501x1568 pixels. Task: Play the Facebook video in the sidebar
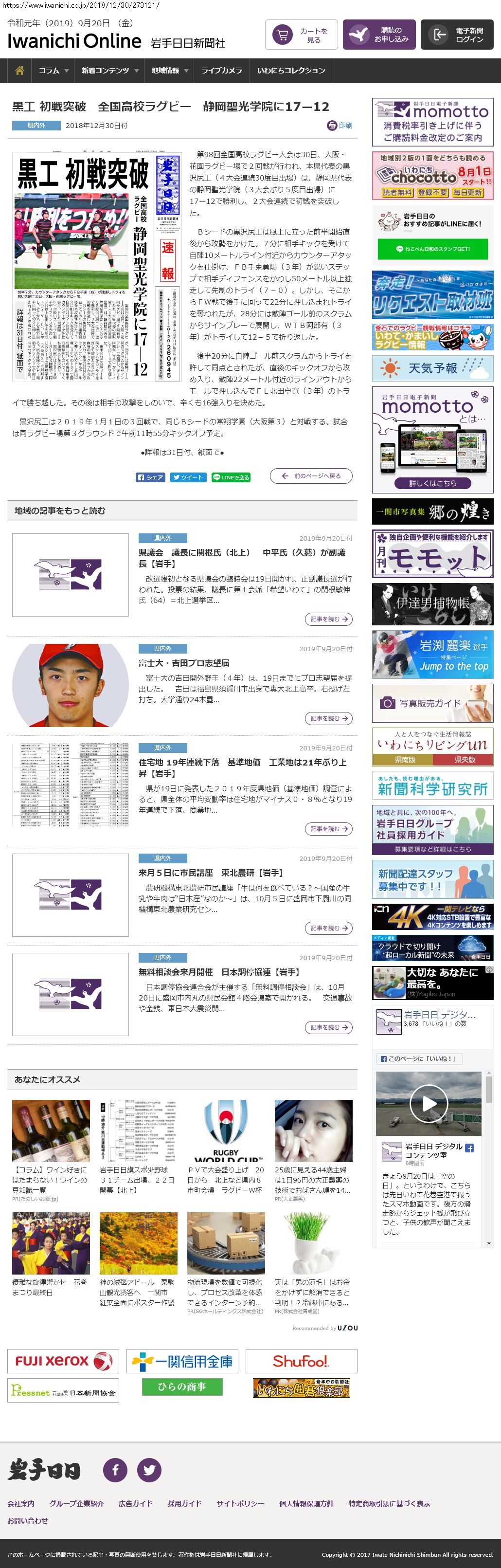tap(429, 1103)
